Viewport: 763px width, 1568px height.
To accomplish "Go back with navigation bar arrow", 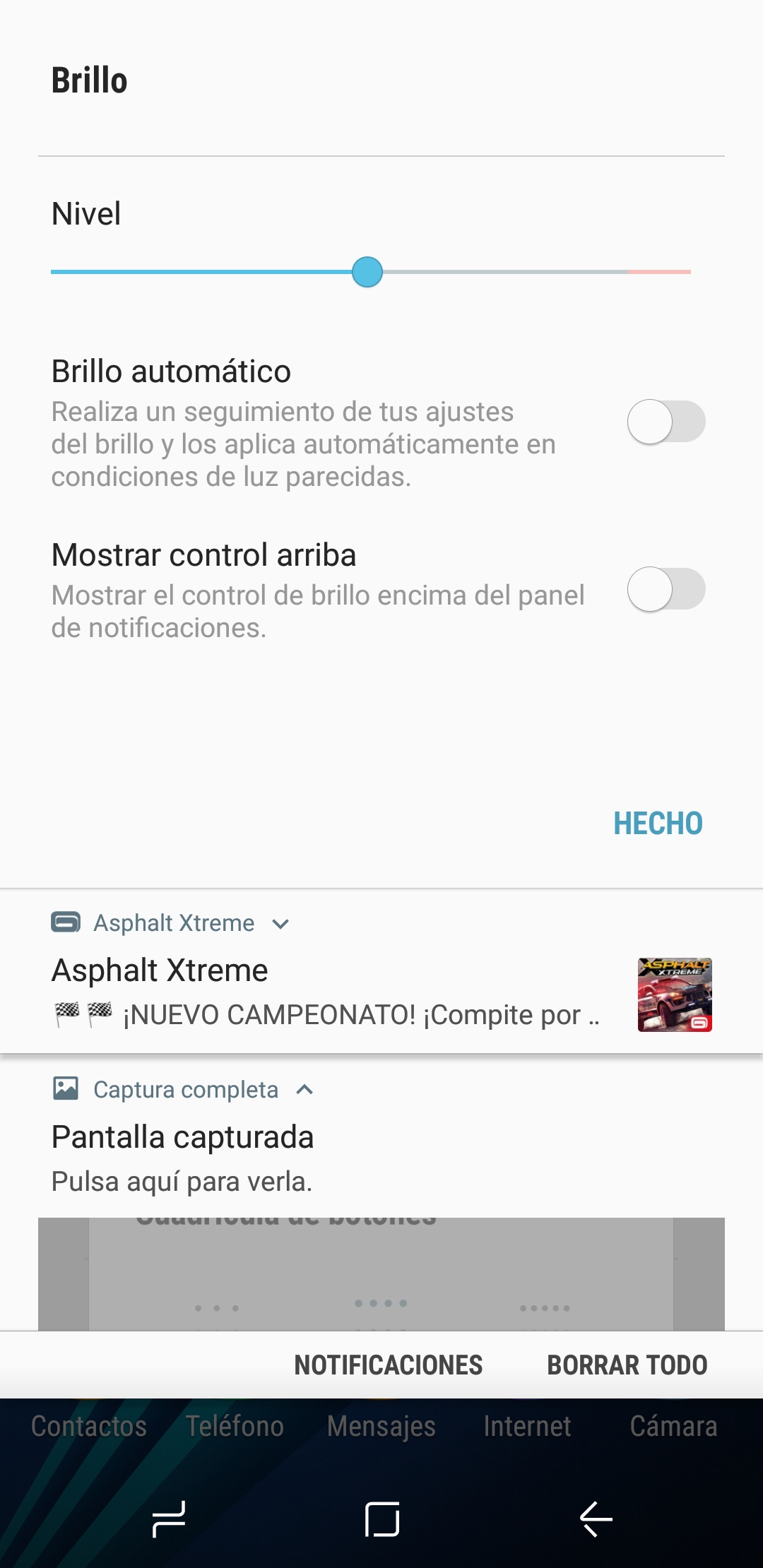I will [x=596, y=1519].
